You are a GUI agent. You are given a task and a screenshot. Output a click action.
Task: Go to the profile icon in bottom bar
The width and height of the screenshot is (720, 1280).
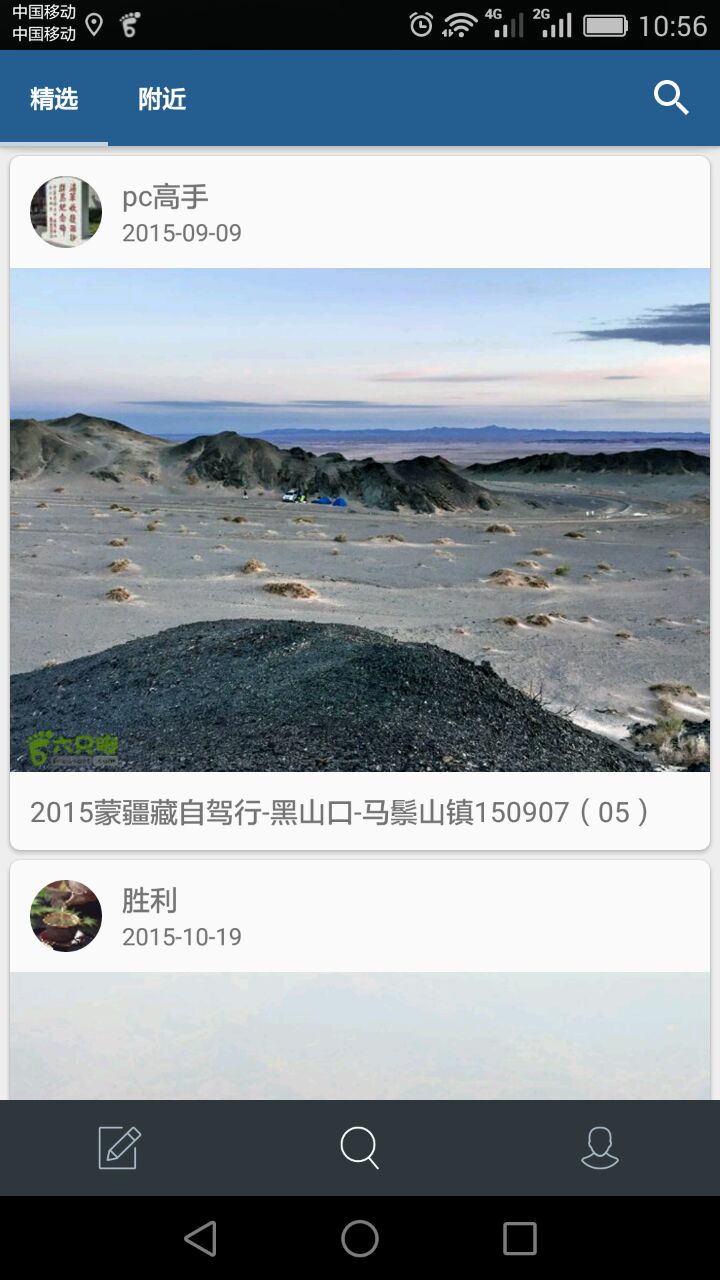[x=600, y=1148]
